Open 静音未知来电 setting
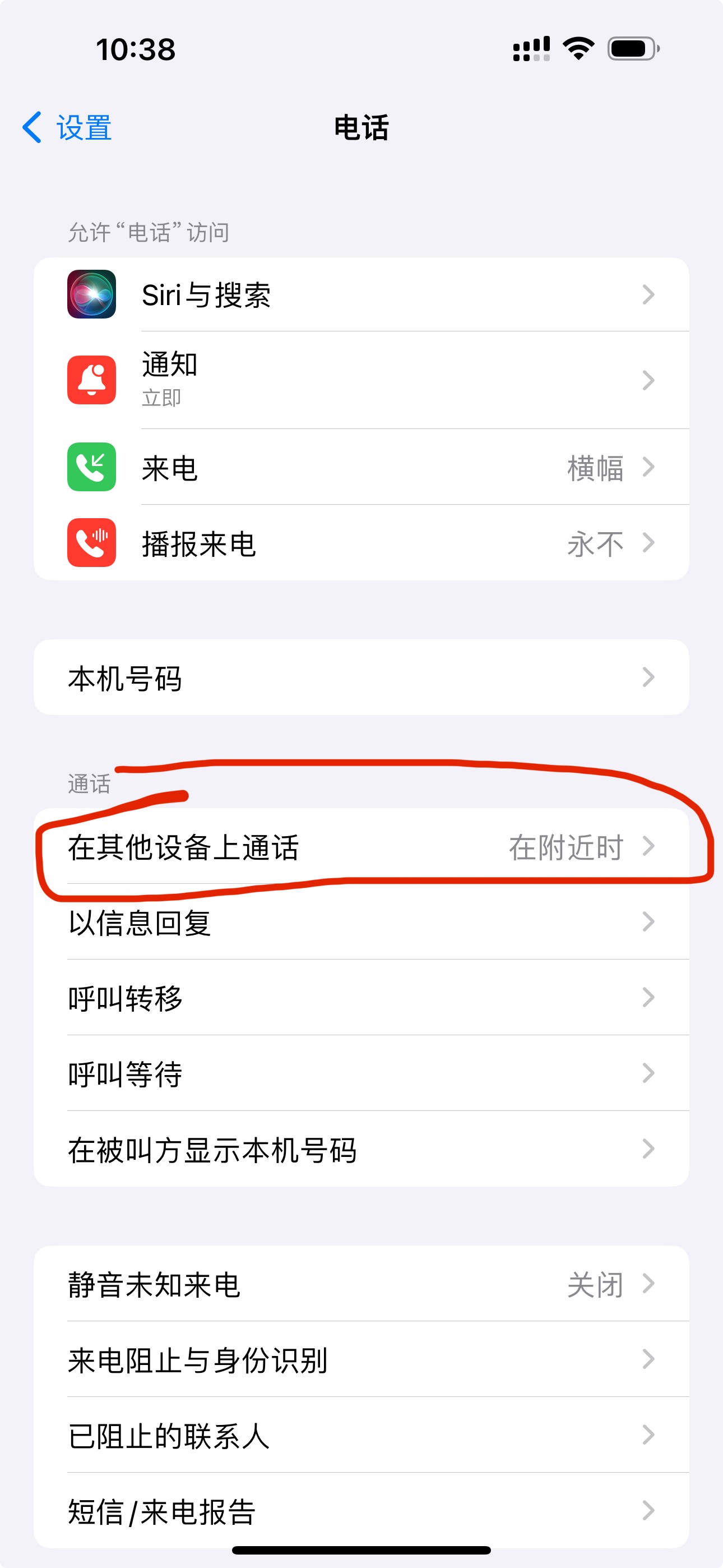This screenshot has height=1568, width=723. click(x=361, y=1284)
